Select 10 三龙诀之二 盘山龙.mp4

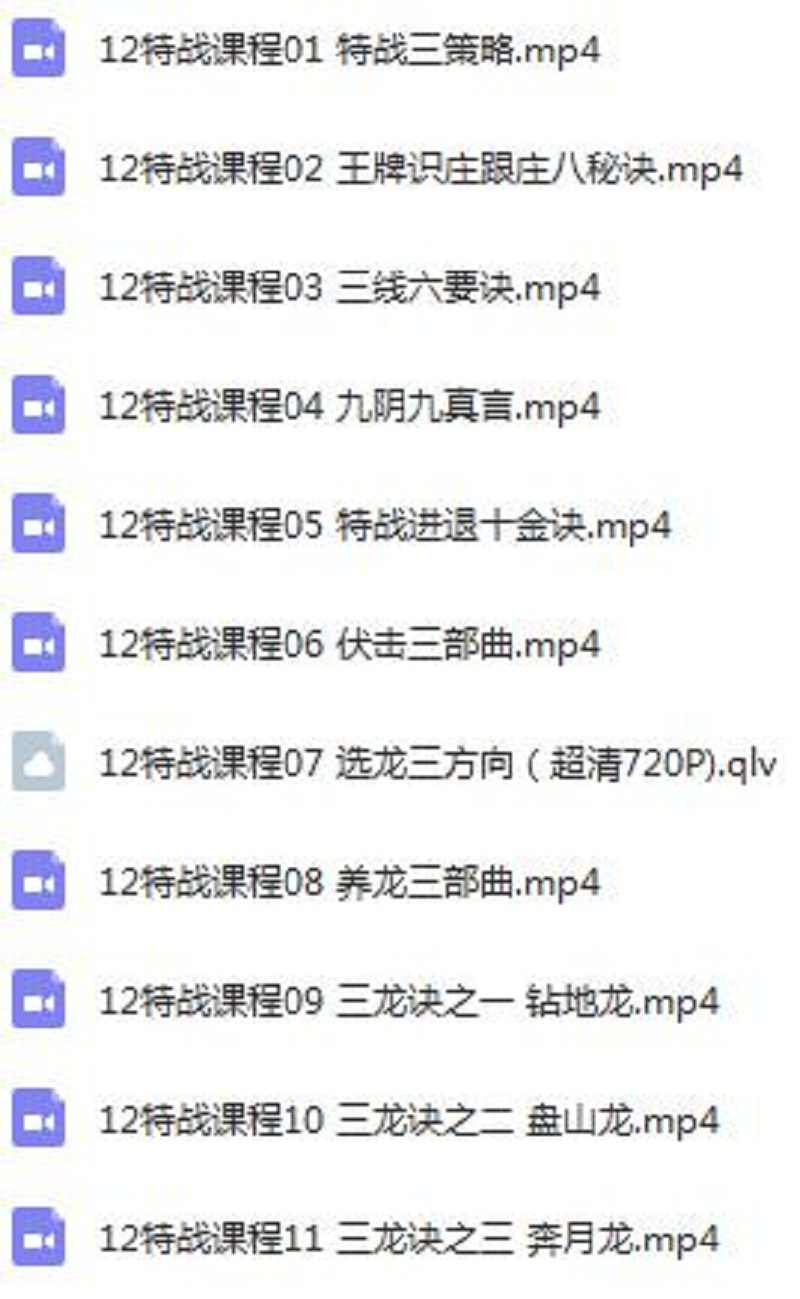[408, 1121]
